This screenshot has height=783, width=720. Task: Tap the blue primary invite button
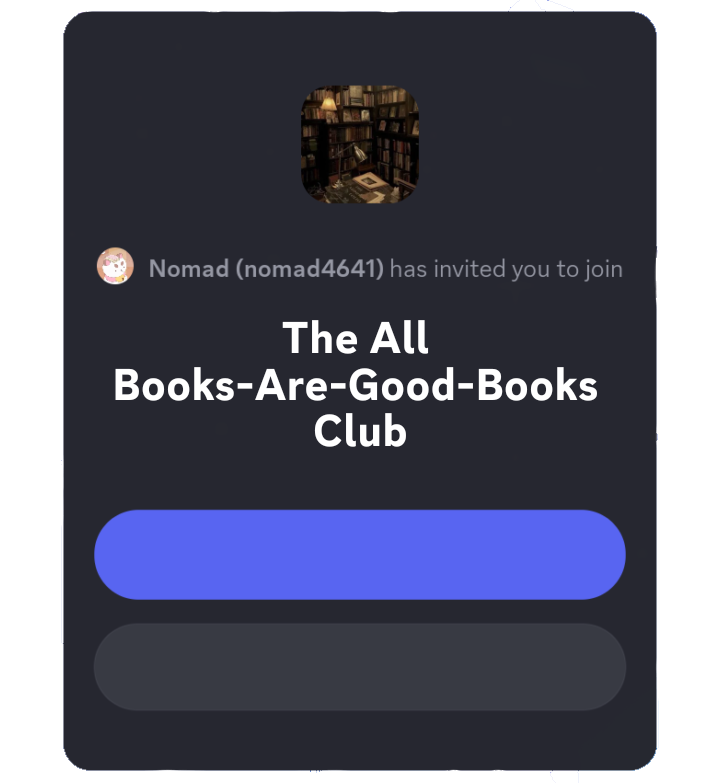[x=360, y=555]
